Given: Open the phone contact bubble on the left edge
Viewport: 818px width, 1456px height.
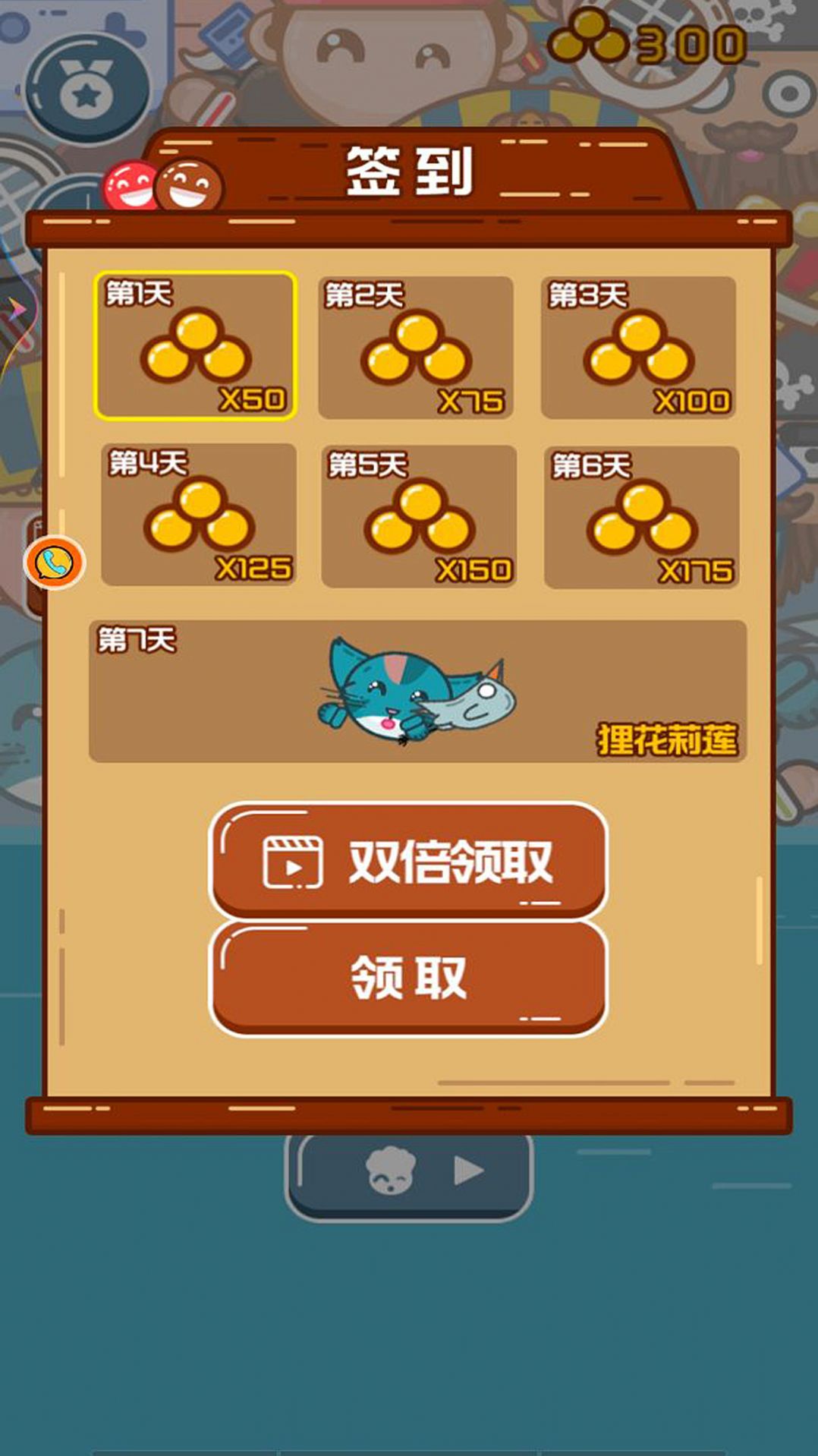Looking at the screenshot, I should 53,563.
